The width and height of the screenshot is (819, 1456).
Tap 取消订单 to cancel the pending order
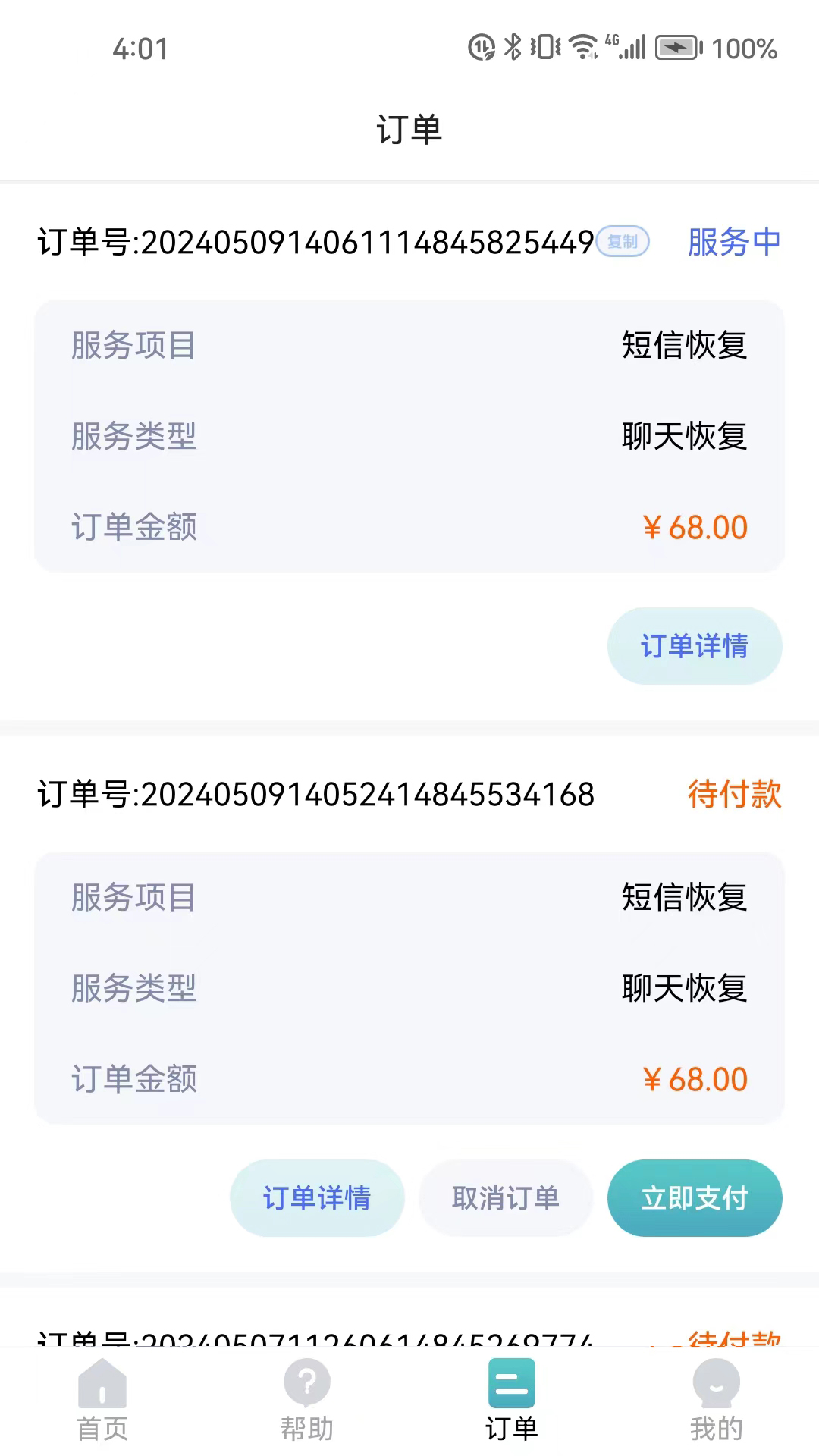pyautogui.click(x=505, y=1198)
